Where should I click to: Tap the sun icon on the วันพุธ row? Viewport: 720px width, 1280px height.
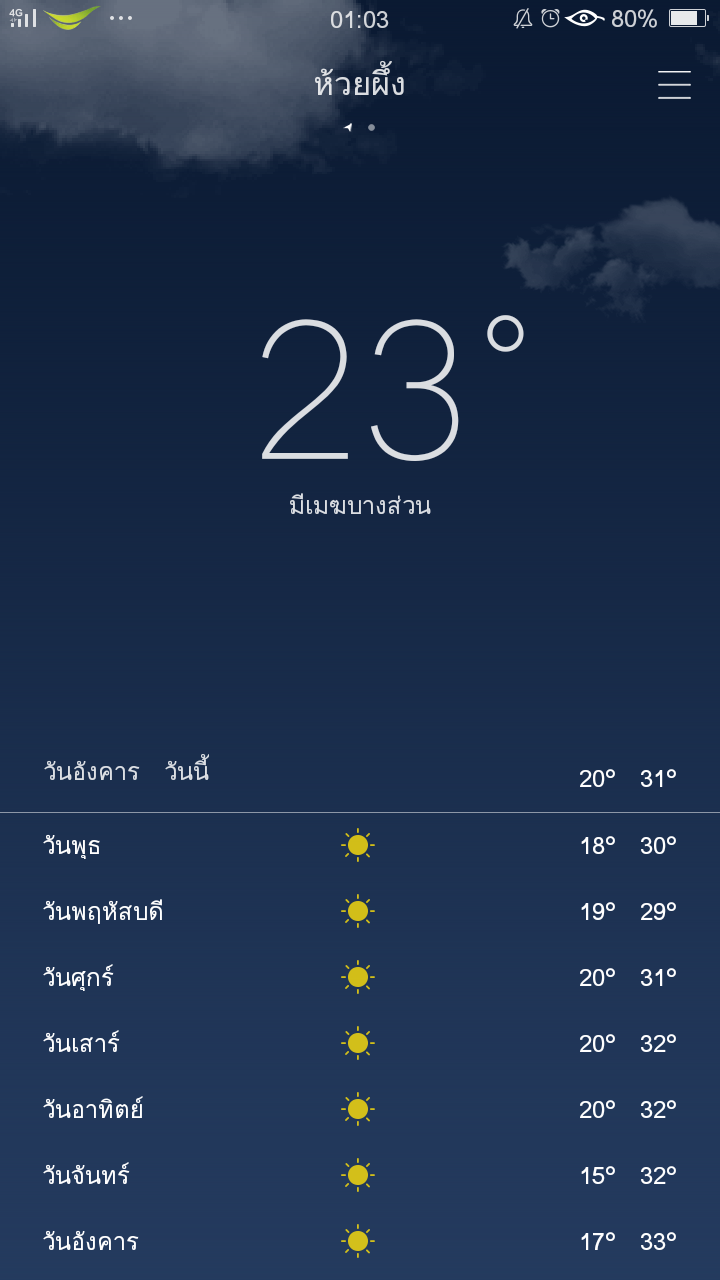click(358, 844)
